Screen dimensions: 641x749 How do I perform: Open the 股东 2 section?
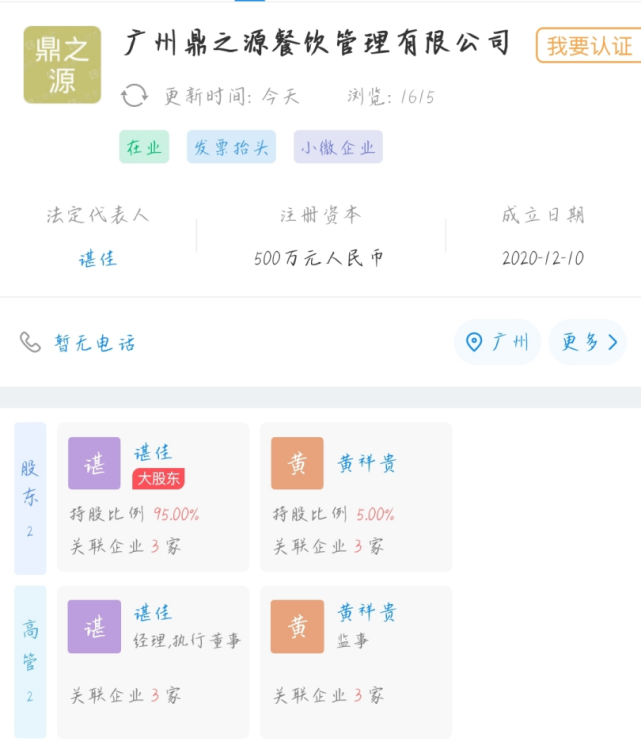pyautogui.click(x=30, y=498)
